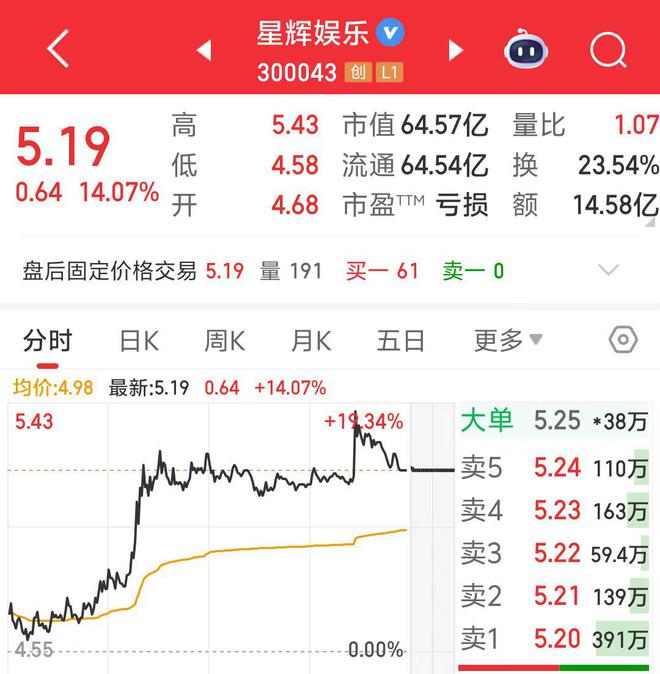Switch to the 五日 tab
The width and height of the screenshot is (660, 674).
point(401,341)
